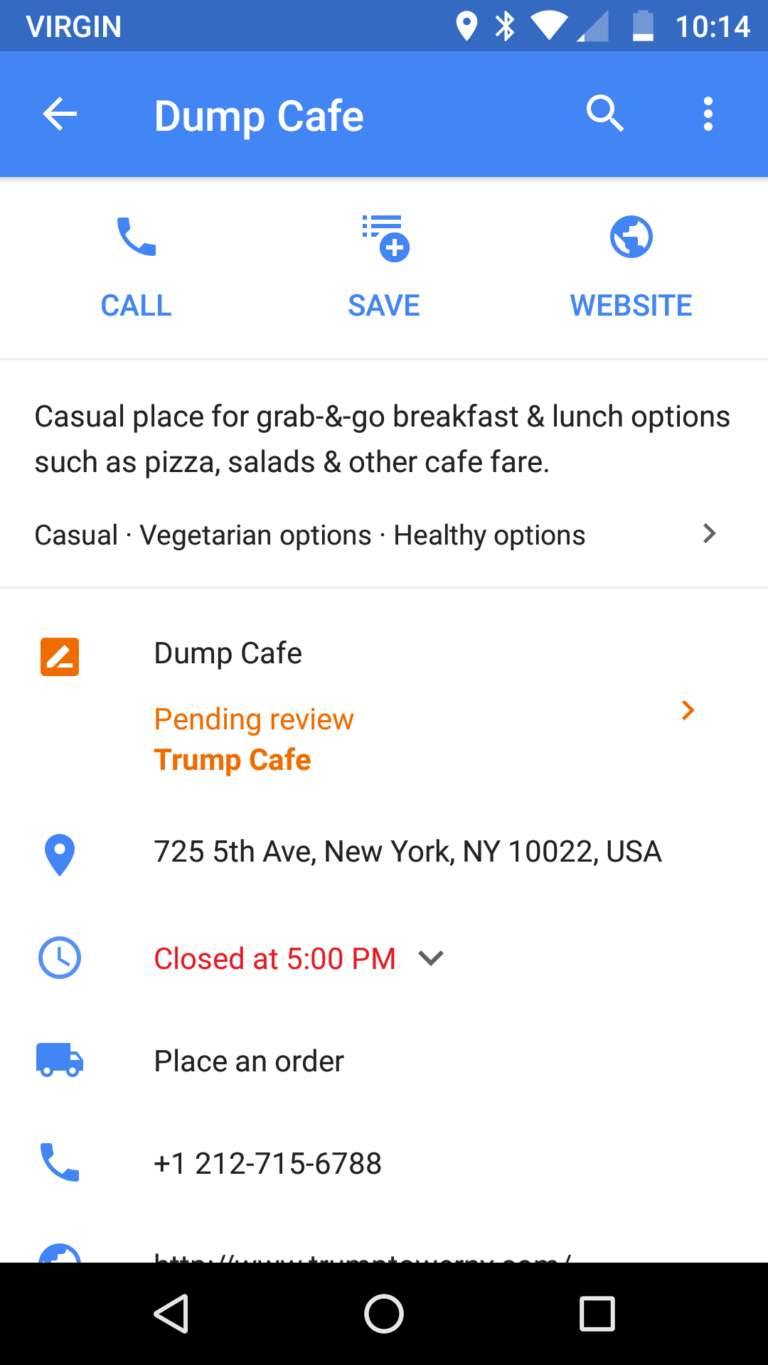Expand the Closed at 5:00 PM hours dropdown

pos(430,957)
